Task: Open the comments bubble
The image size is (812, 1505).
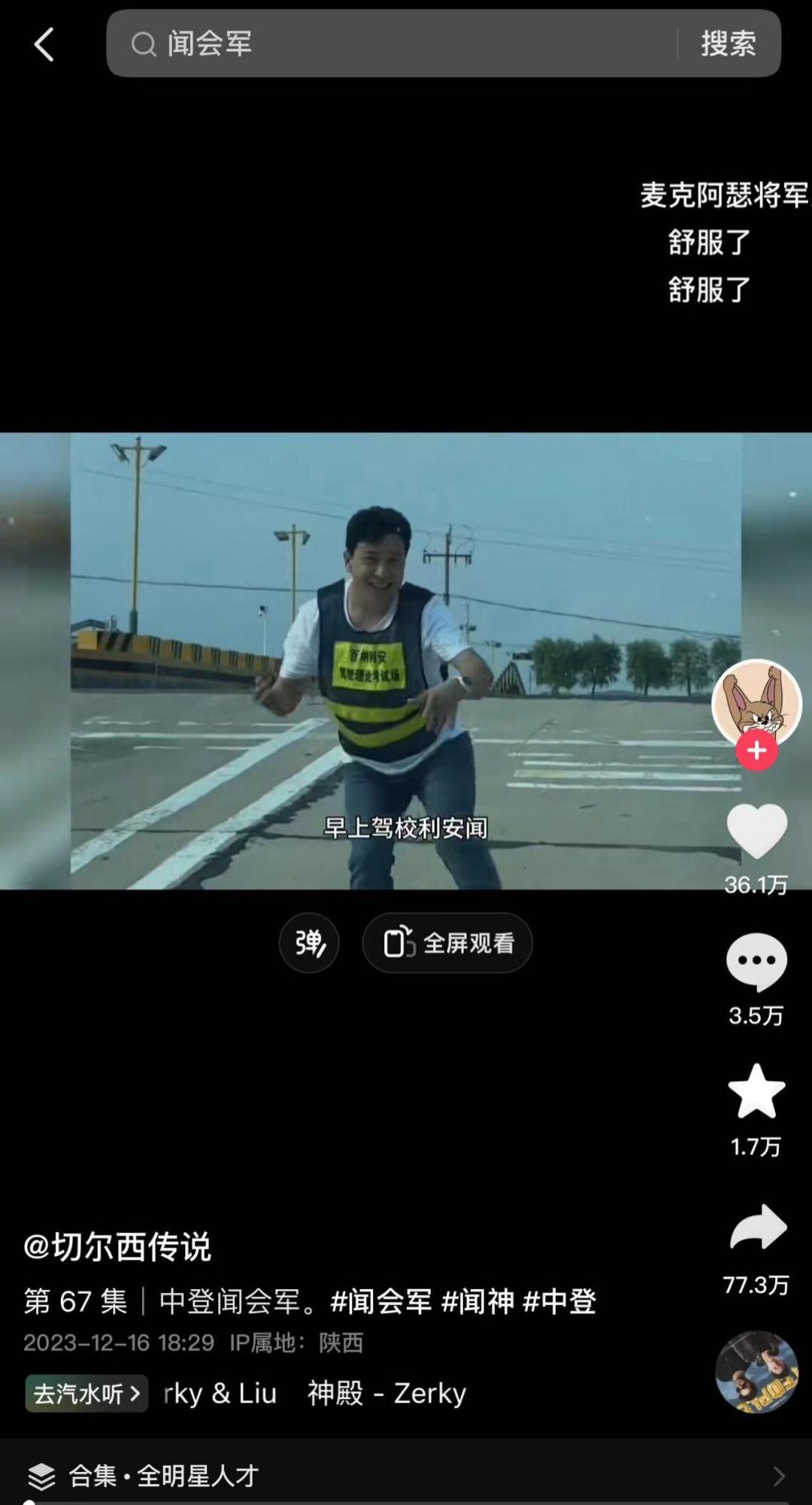Action: 756,961
